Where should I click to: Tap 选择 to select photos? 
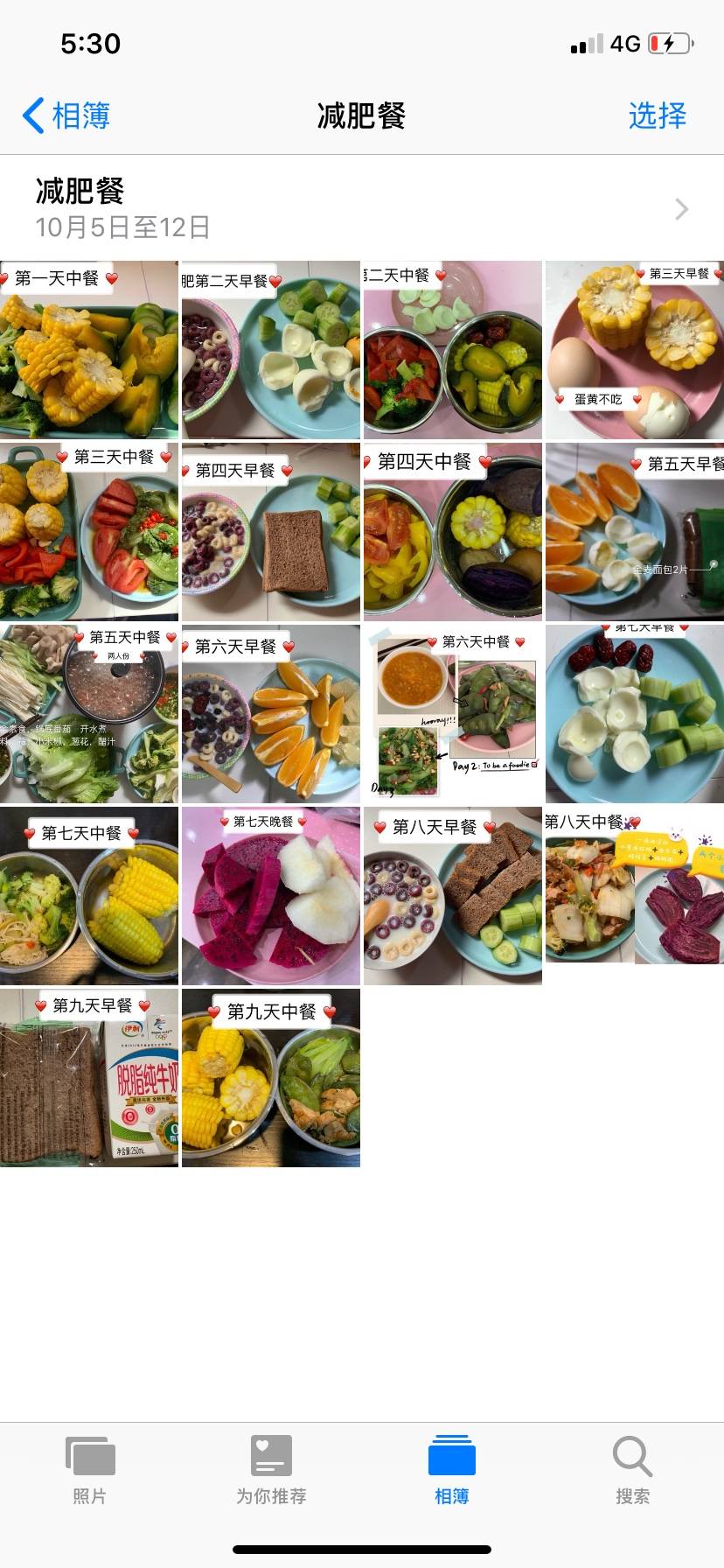pyautogui.click(x=657, y=115)
